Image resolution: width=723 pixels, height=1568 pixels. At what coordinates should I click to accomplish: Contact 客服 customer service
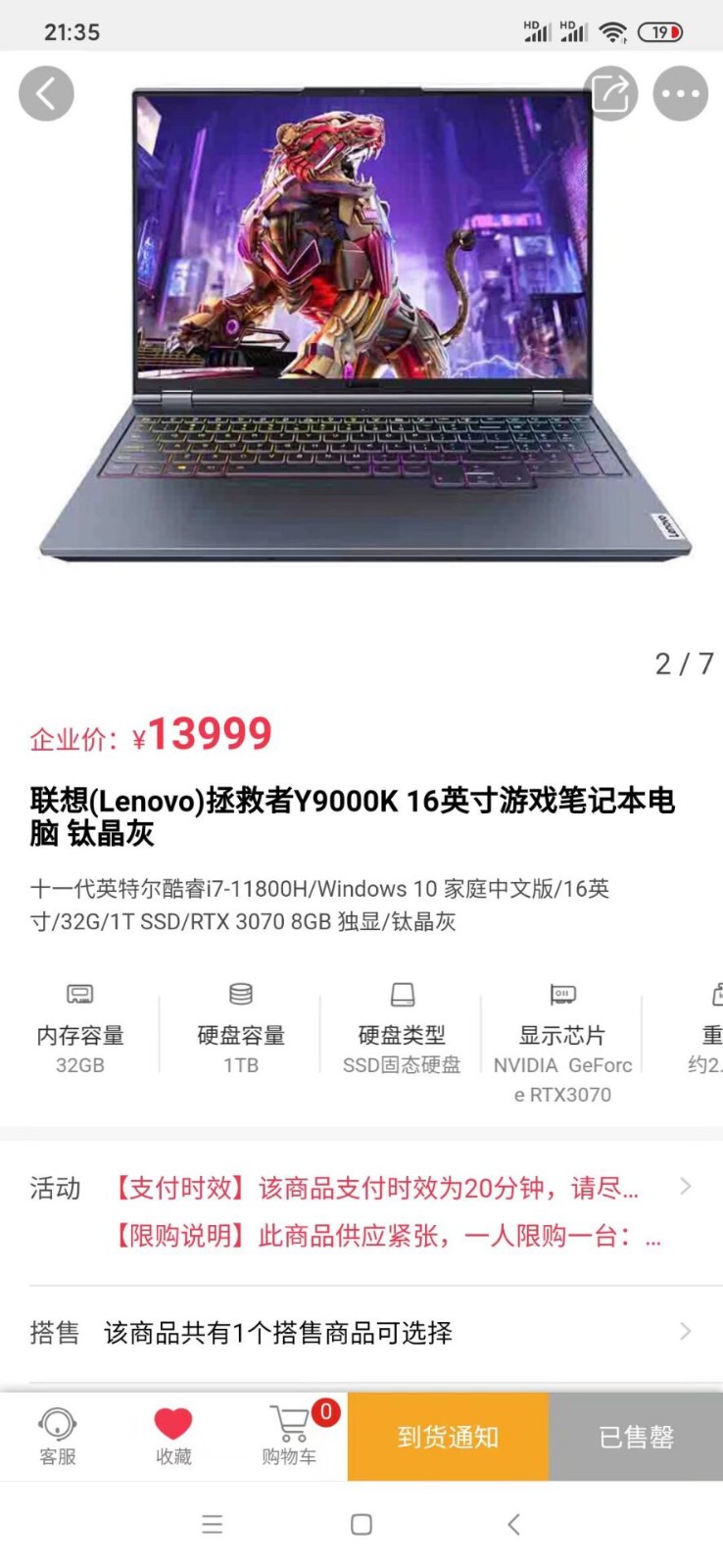point(57,1436)
